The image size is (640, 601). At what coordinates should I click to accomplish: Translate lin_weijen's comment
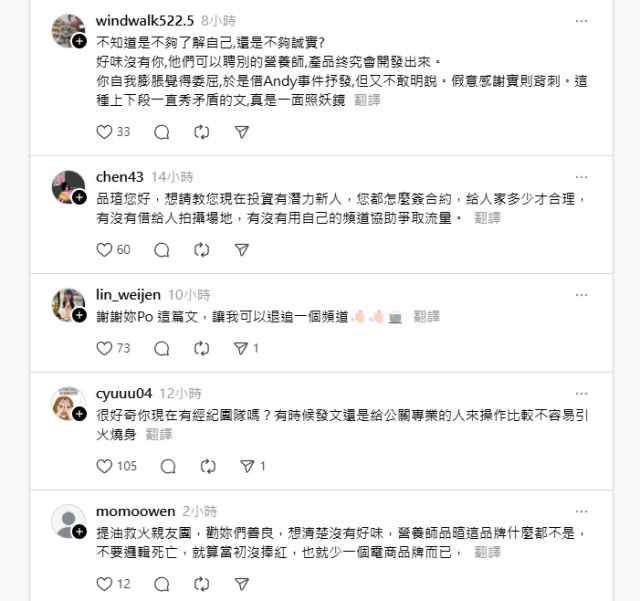tap(426, 316)
